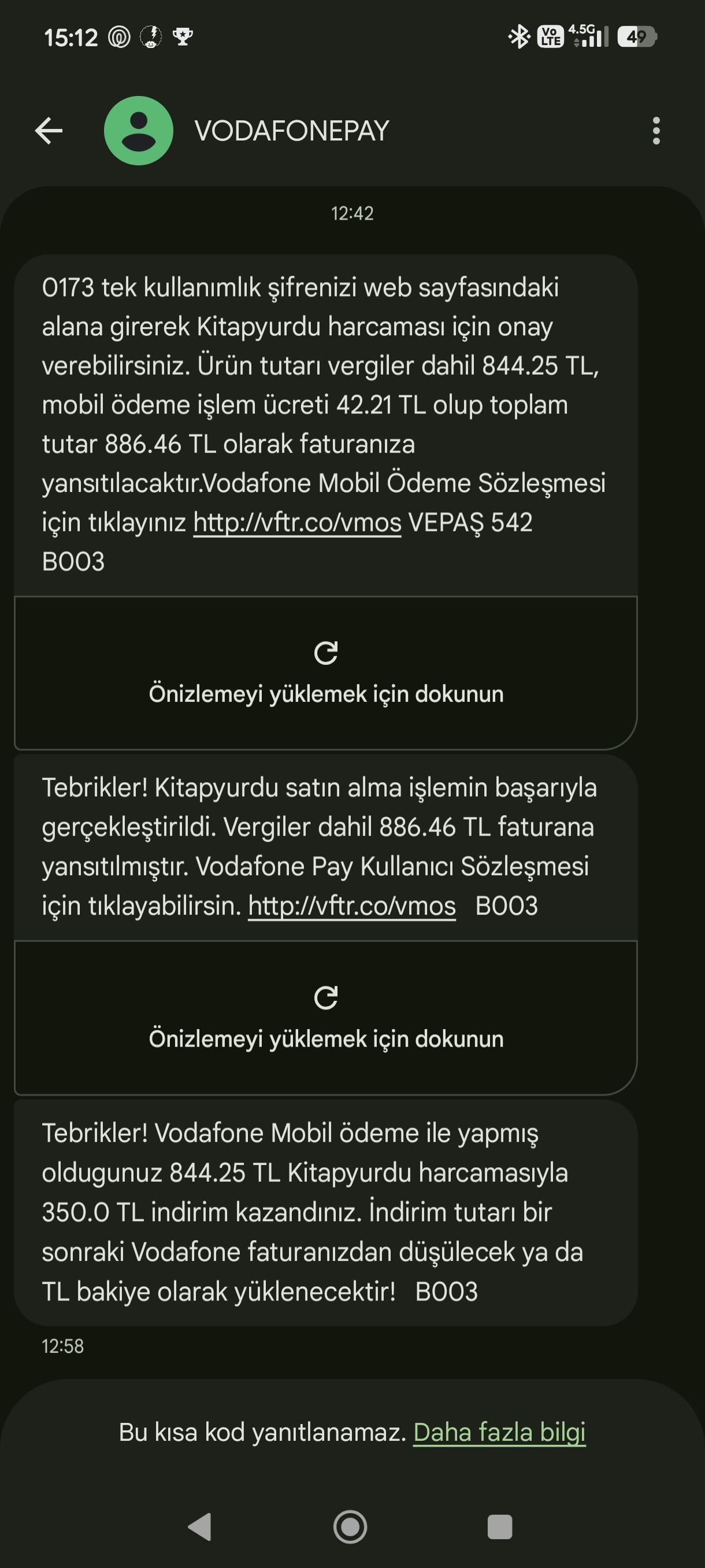The width and height of the screenshot is (705, 1568).
Task: Open the Daha fazla bilgi link
Action: tap(499, 1432)
